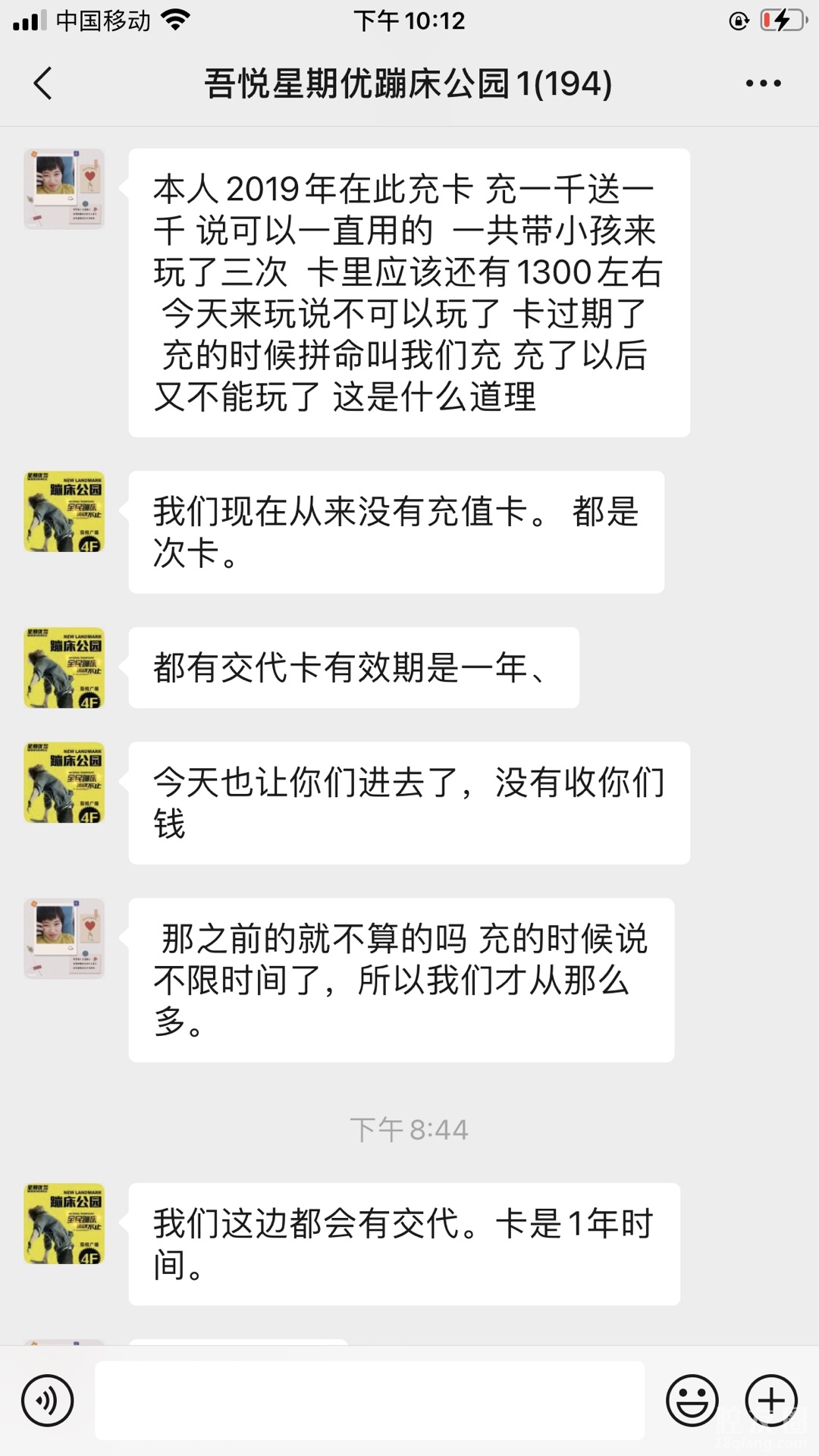This screenshot has width=819, height=1456.
Task: Open the plus attachment menu
Action: click(x=771, y=1401)
